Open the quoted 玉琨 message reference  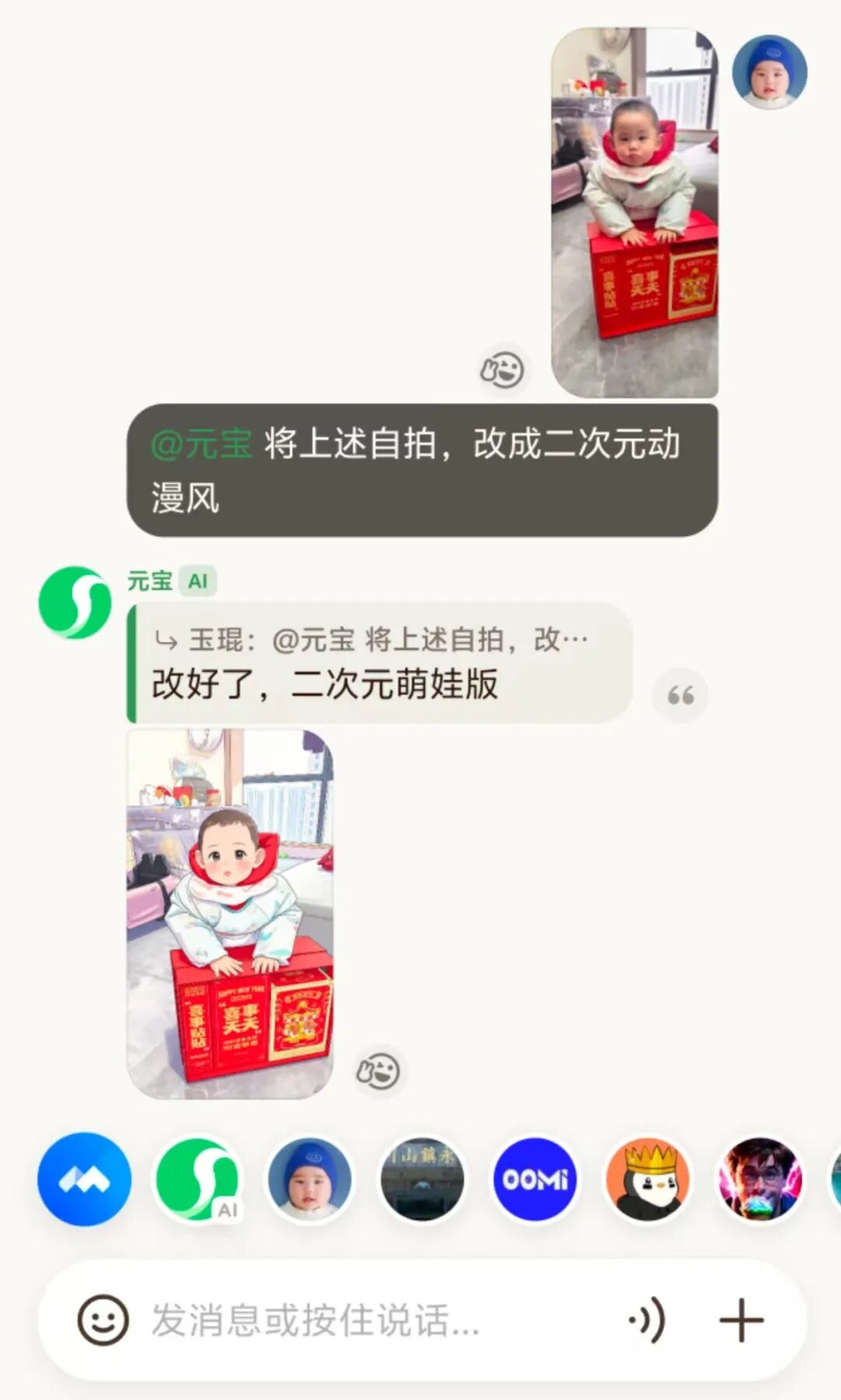click(x=372, y=640)
